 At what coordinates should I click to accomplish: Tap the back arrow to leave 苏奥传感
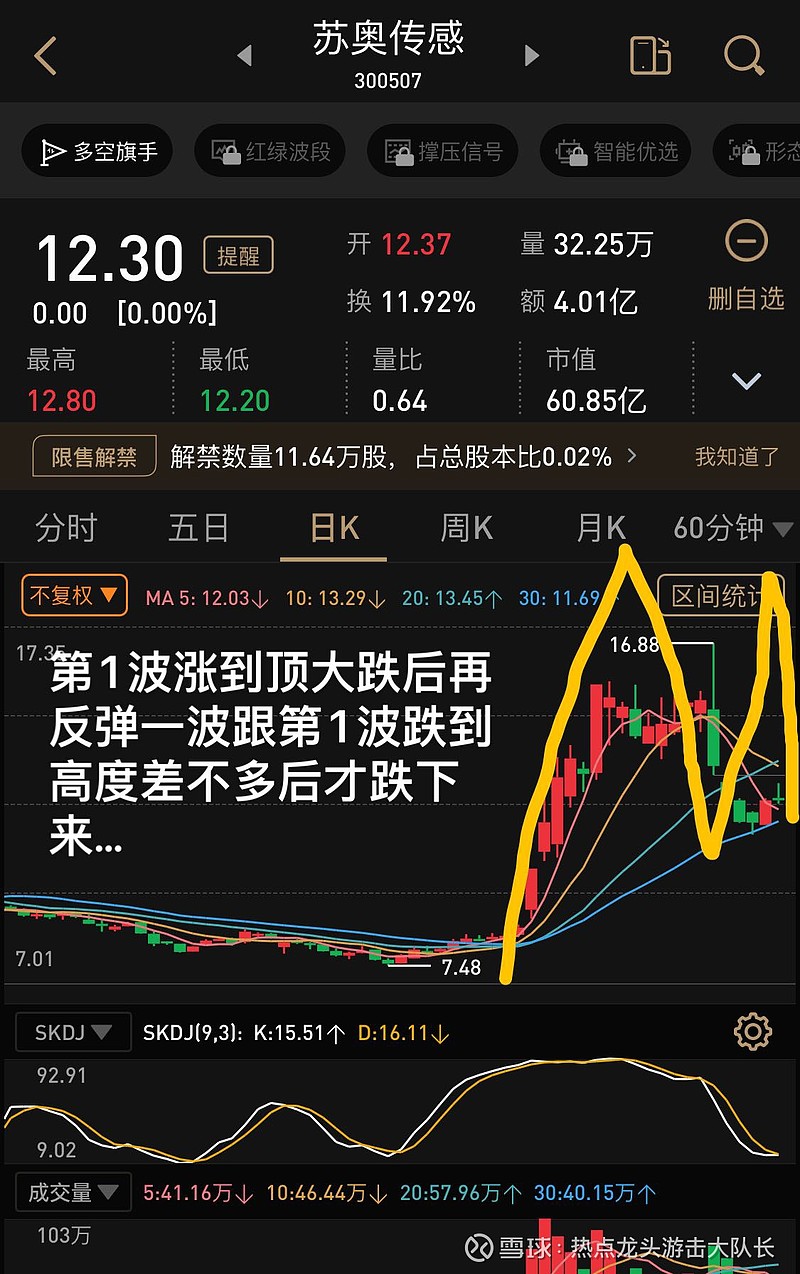point(44,55)
